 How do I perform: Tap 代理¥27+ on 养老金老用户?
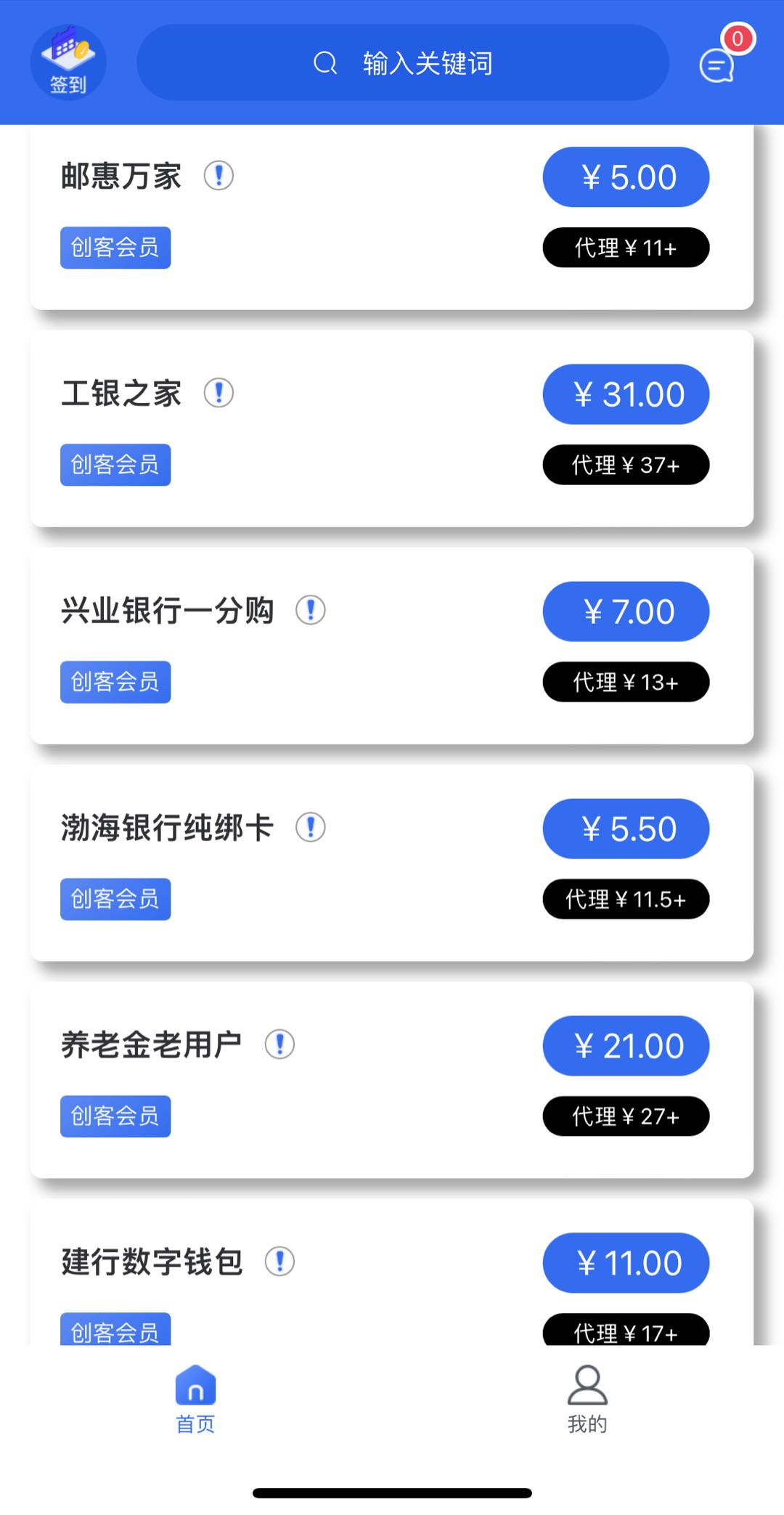pyautogui.click(x=626, y=1116)
